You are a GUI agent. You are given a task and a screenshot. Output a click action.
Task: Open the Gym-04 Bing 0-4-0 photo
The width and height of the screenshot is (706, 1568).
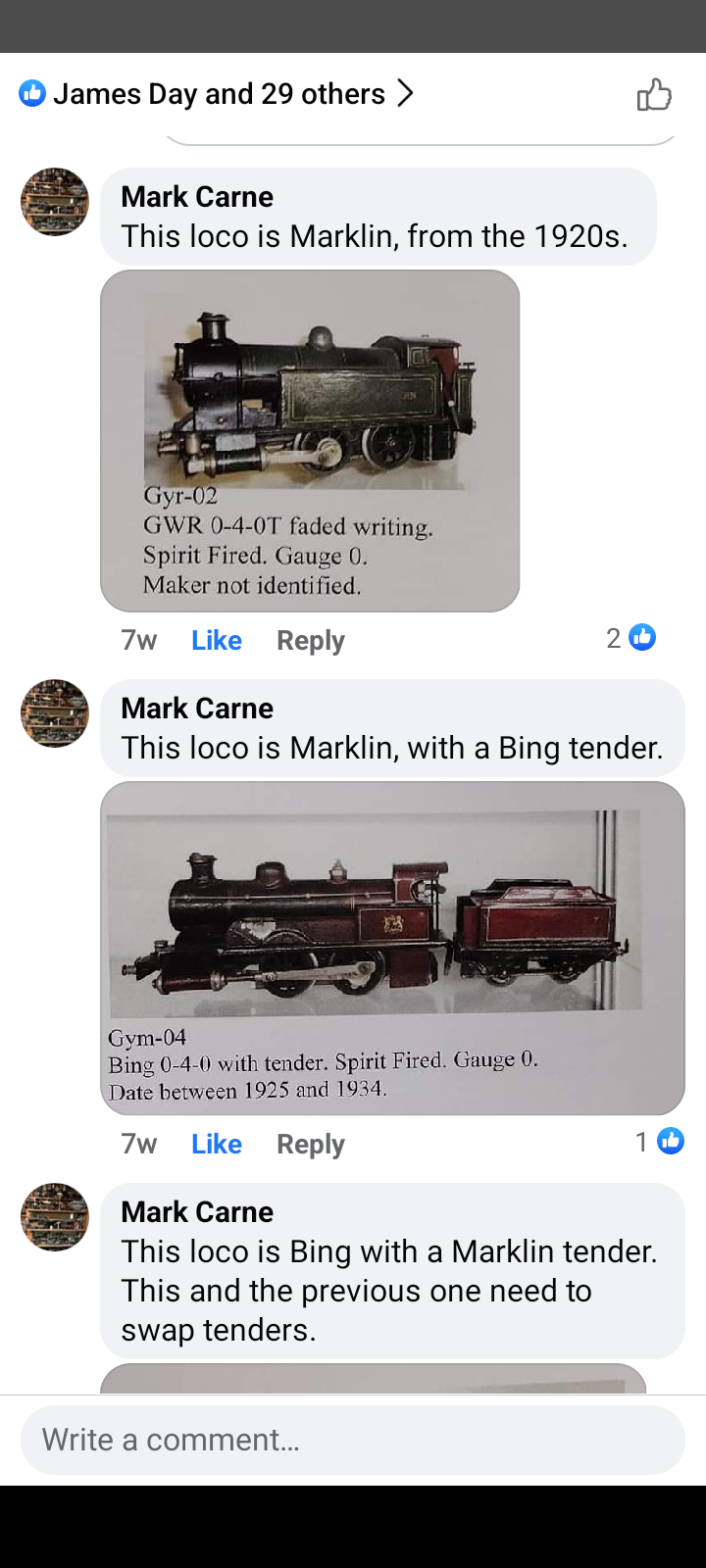(392, 948)
